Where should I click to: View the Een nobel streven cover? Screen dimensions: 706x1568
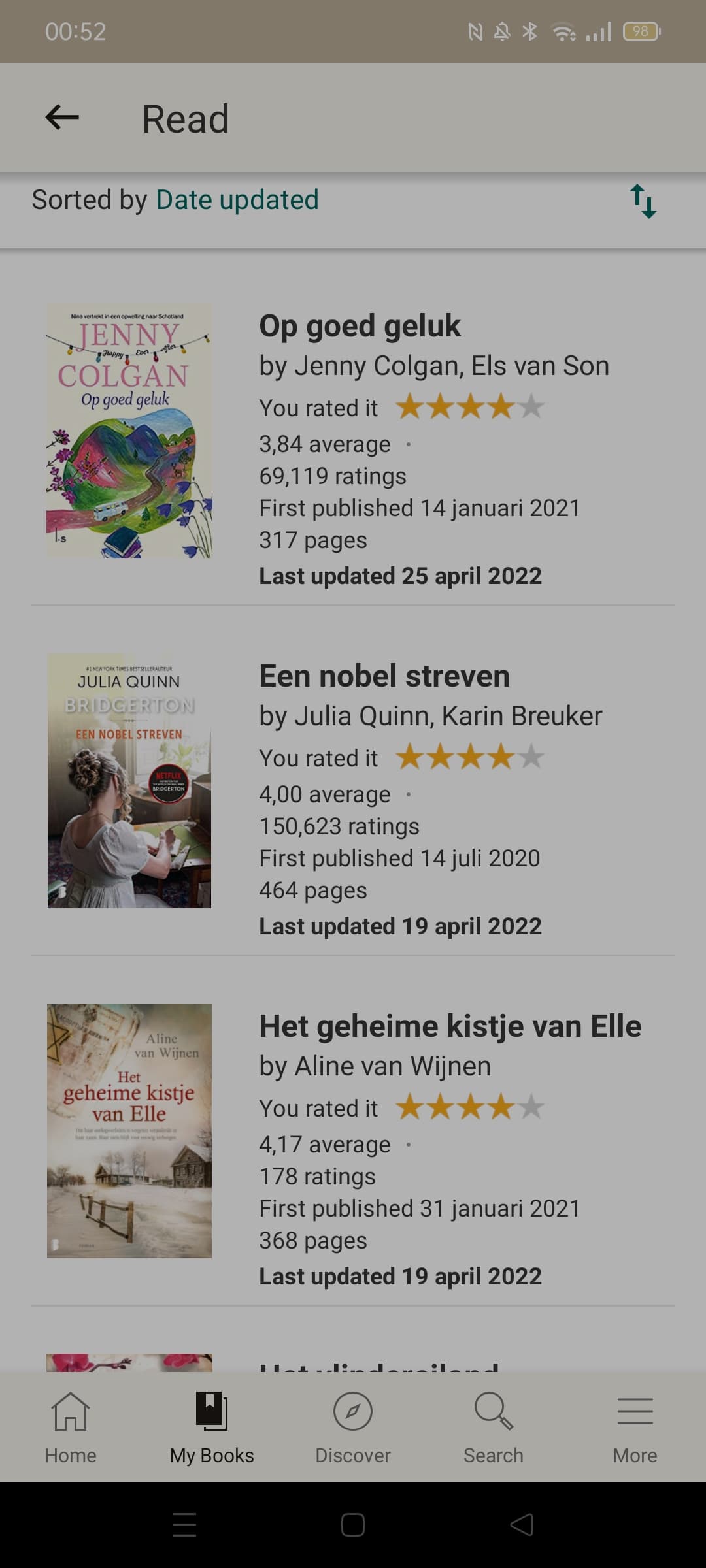(x=129, y=781)
